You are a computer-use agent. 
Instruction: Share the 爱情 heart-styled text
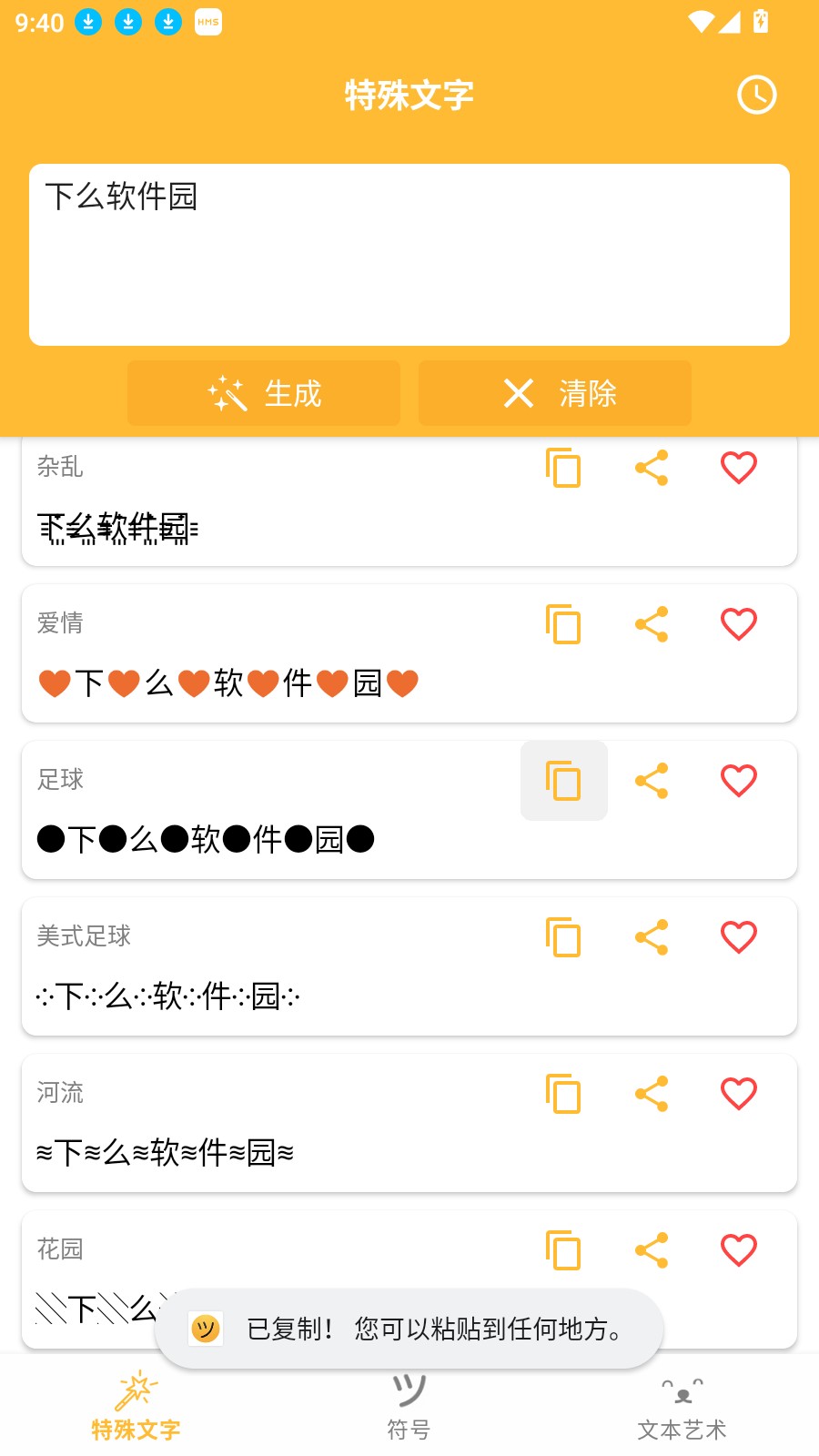pos(651,624)
